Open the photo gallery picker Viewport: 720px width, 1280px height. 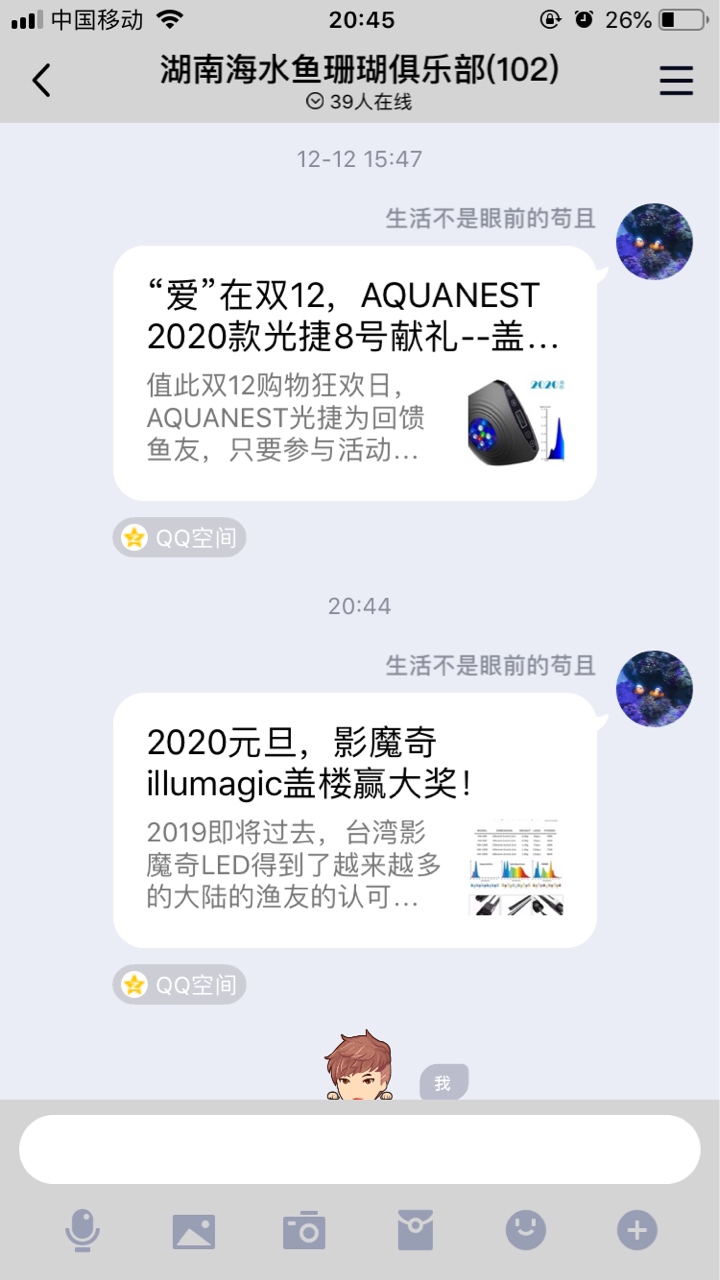193,1230
